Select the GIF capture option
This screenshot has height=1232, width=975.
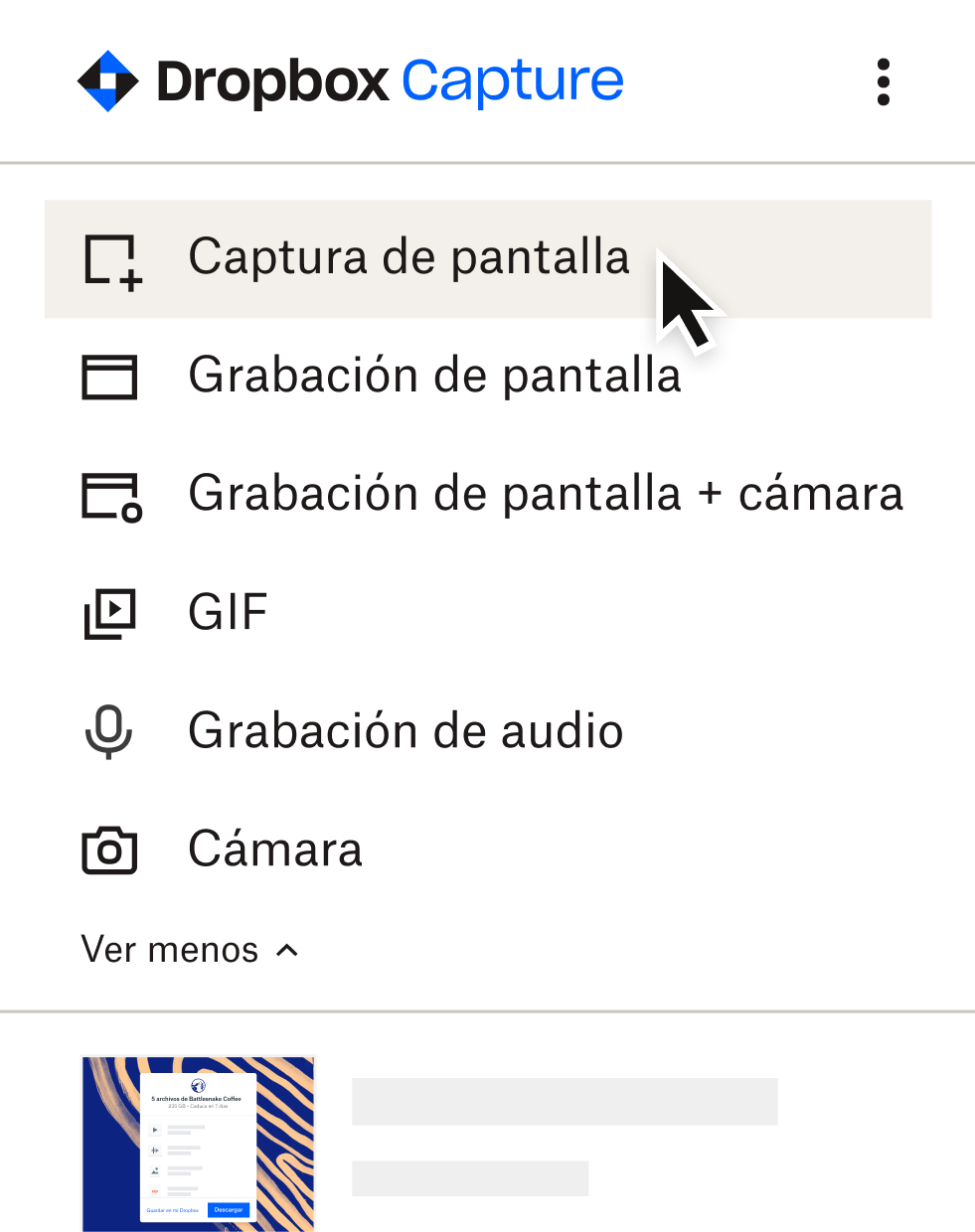pos(228,612)
